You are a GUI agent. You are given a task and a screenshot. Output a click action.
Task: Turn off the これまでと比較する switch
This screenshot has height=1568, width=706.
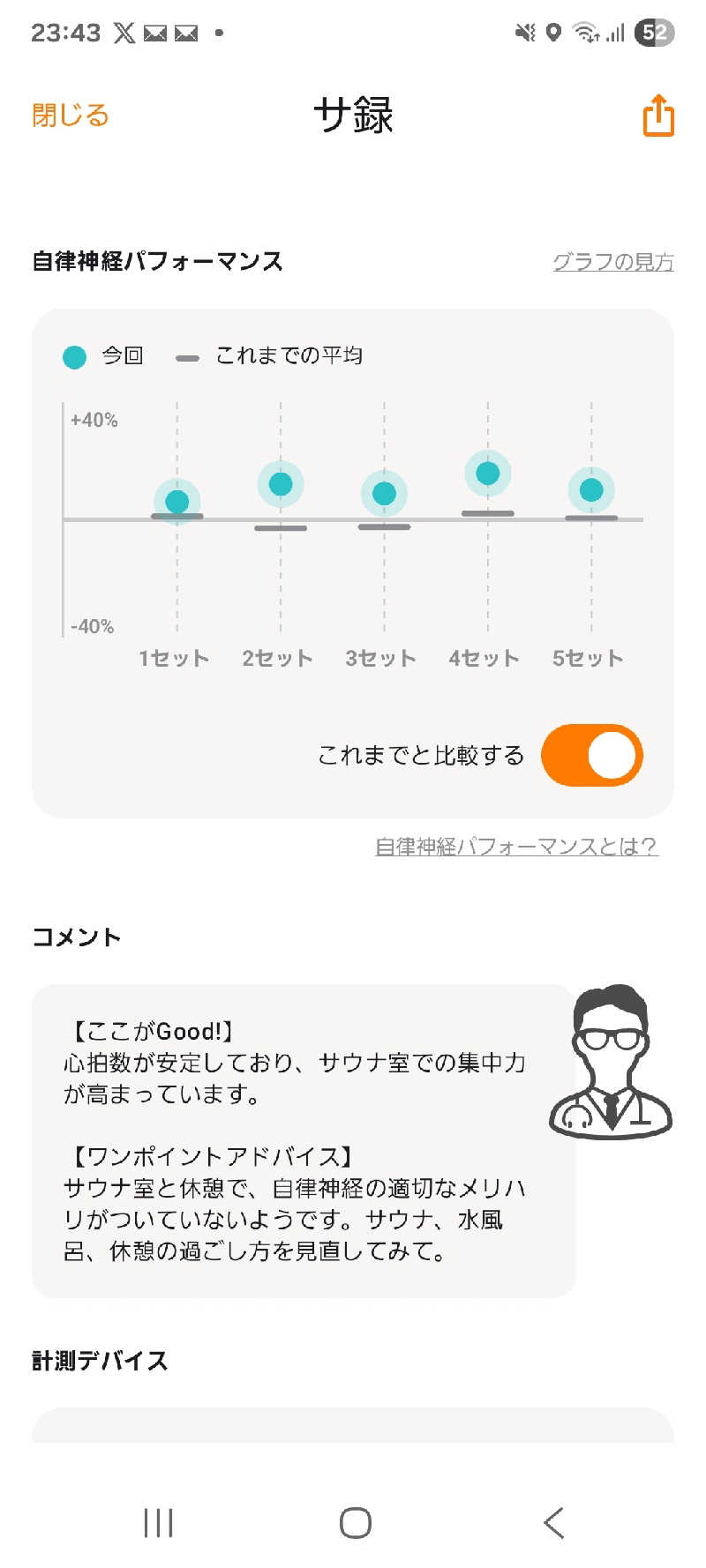click(x=591, y=756)
